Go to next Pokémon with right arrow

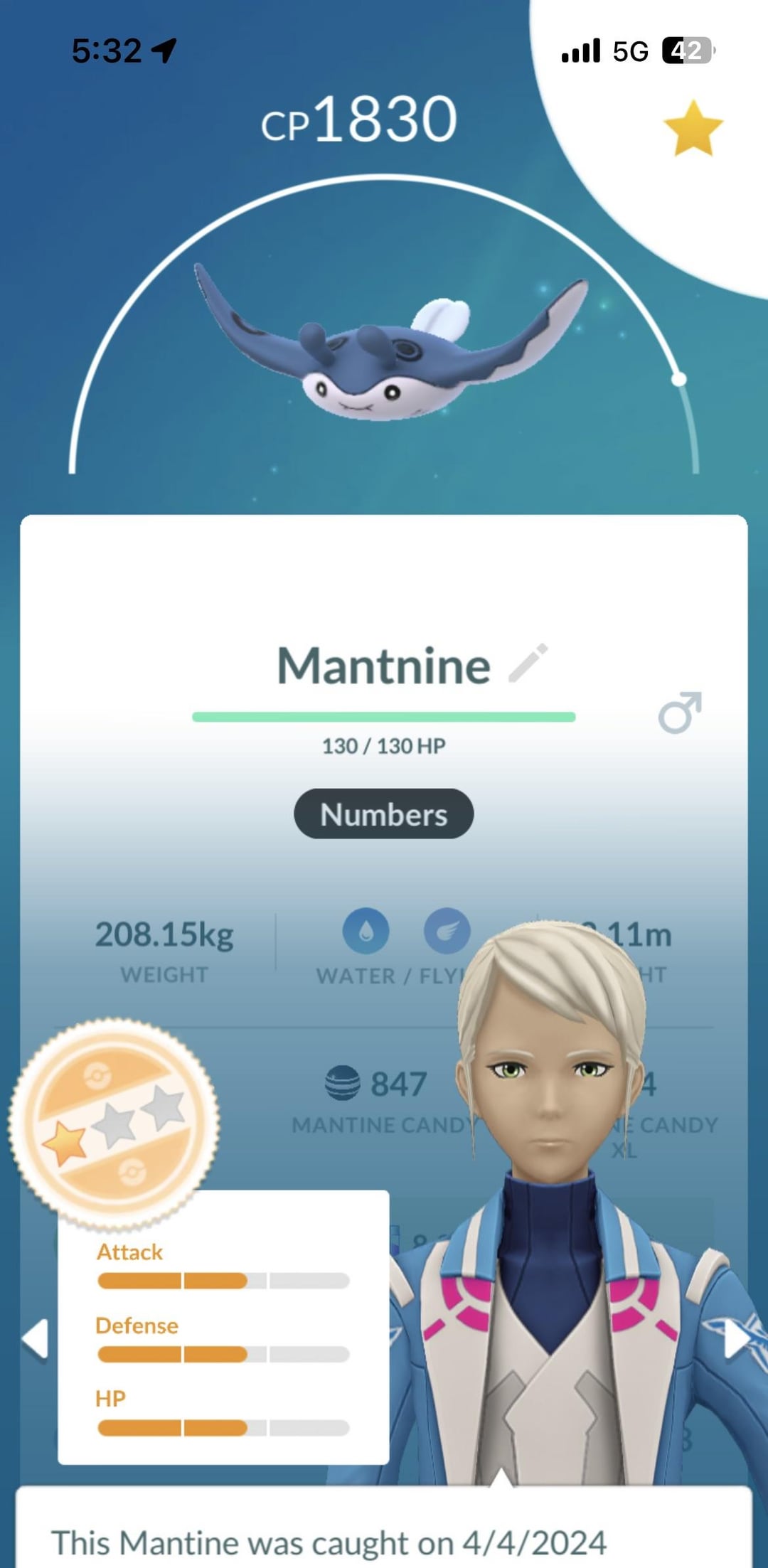tap(735, 1340)
